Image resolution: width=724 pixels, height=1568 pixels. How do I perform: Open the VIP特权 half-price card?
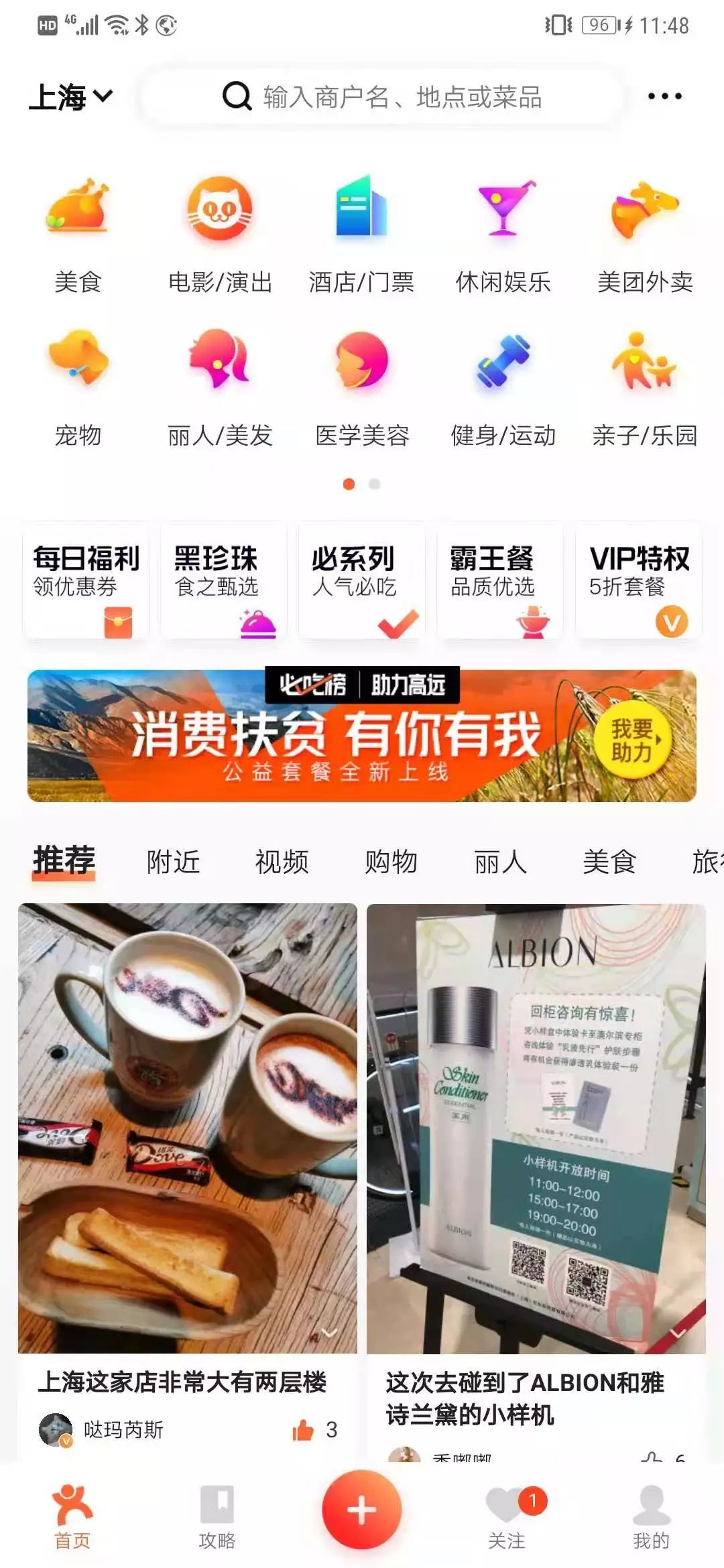pos(639,580)
